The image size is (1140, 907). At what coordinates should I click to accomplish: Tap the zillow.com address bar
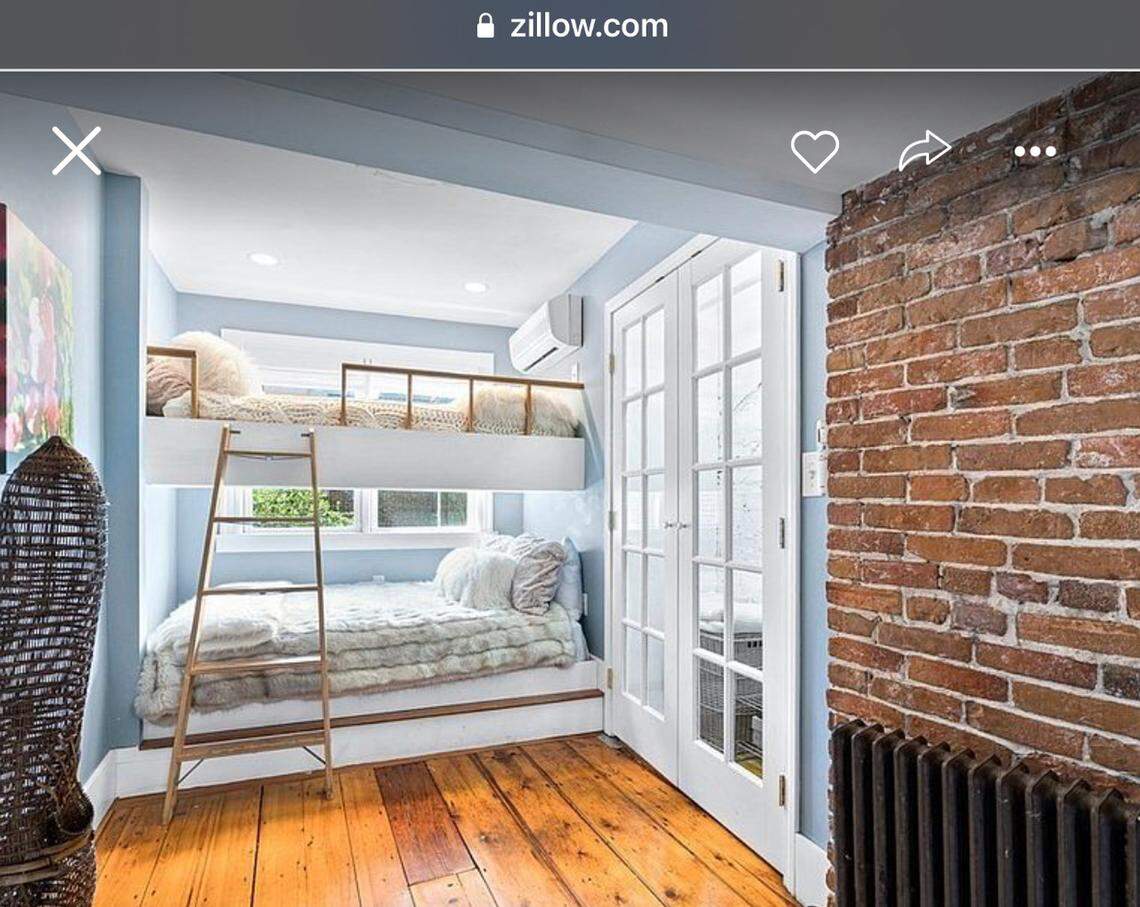tap(571, 26)
